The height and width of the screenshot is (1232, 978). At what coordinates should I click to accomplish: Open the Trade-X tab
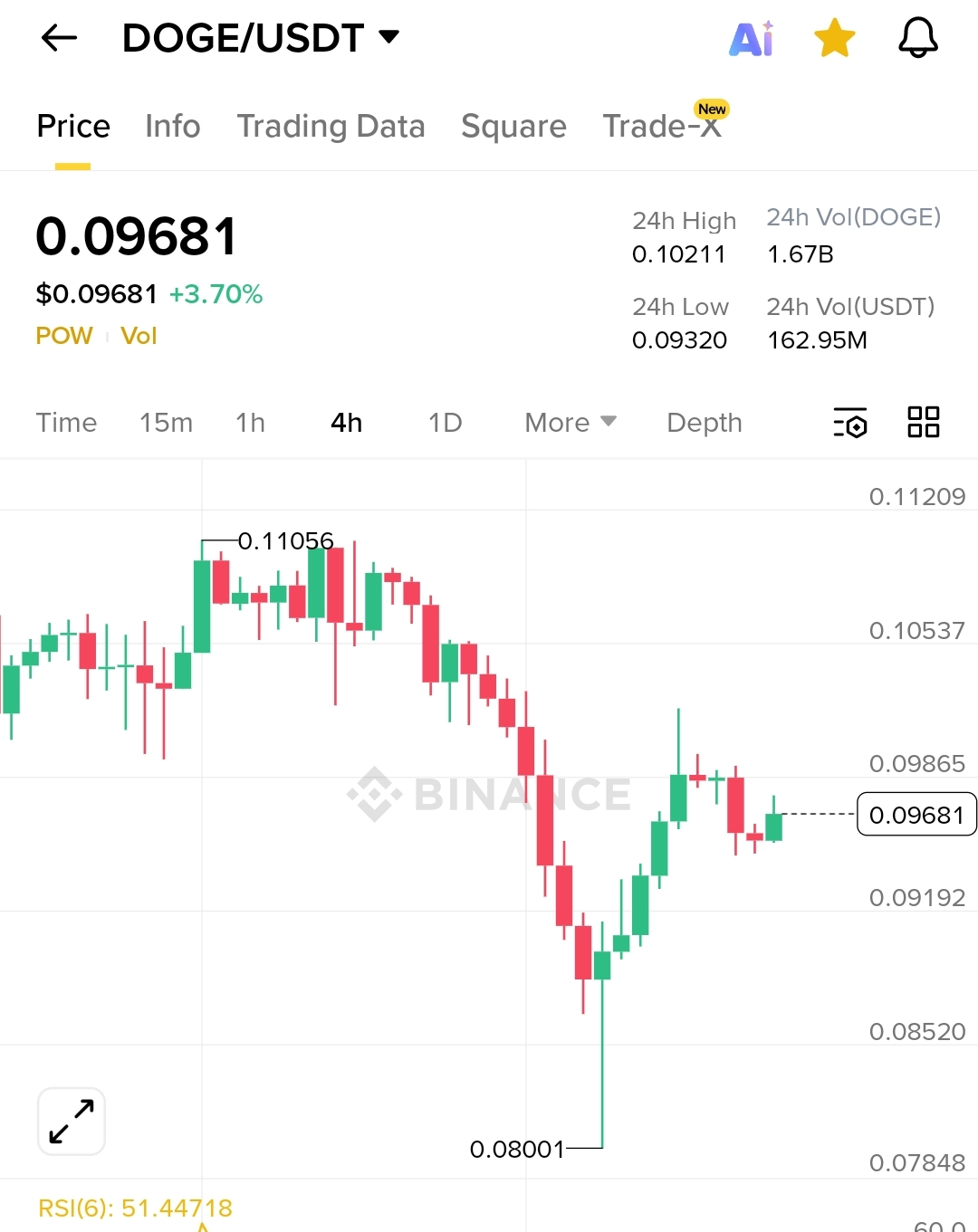(662, 126)
